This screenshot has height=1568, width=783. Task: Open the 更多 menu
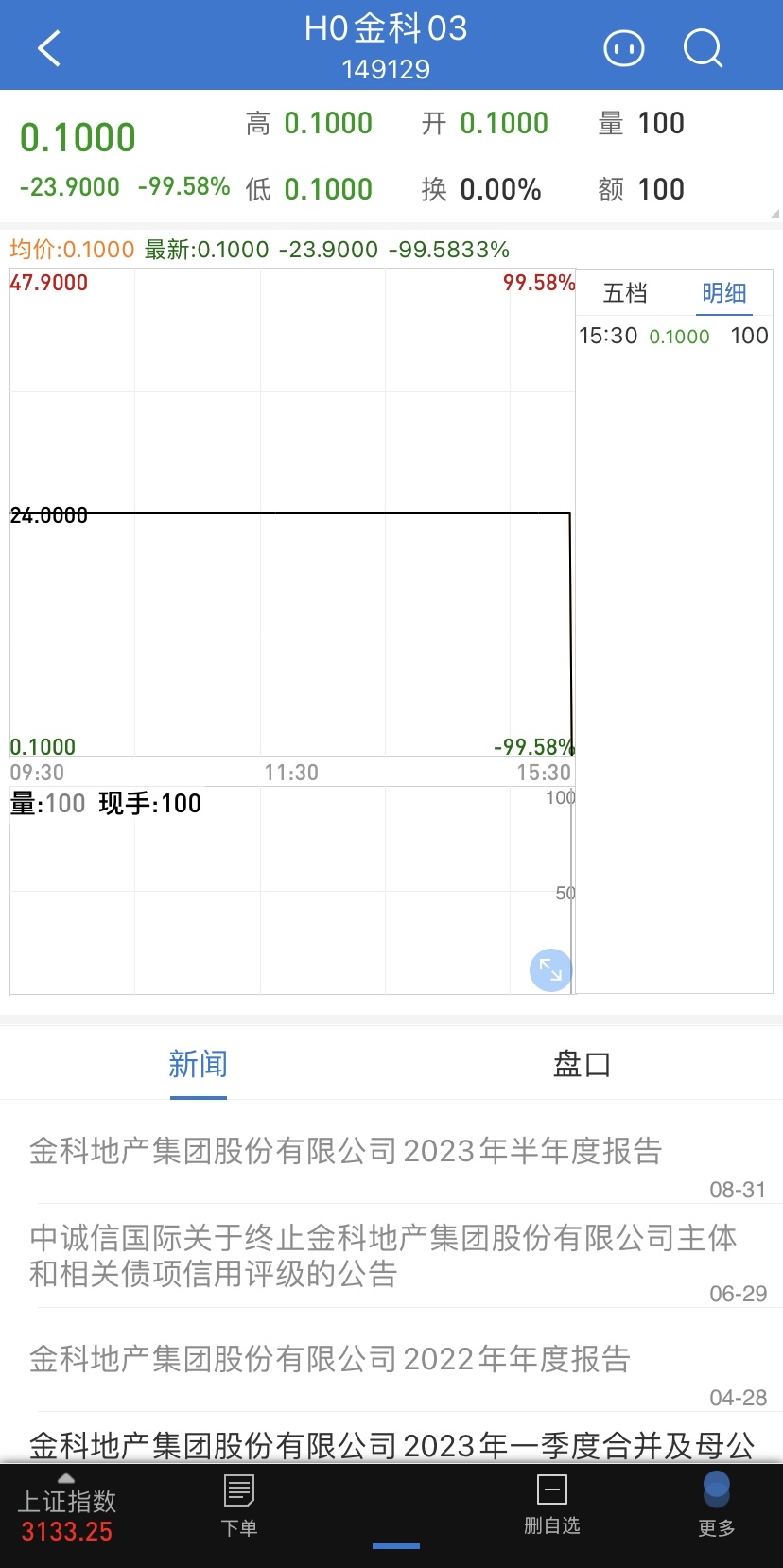pos(717,1506)
